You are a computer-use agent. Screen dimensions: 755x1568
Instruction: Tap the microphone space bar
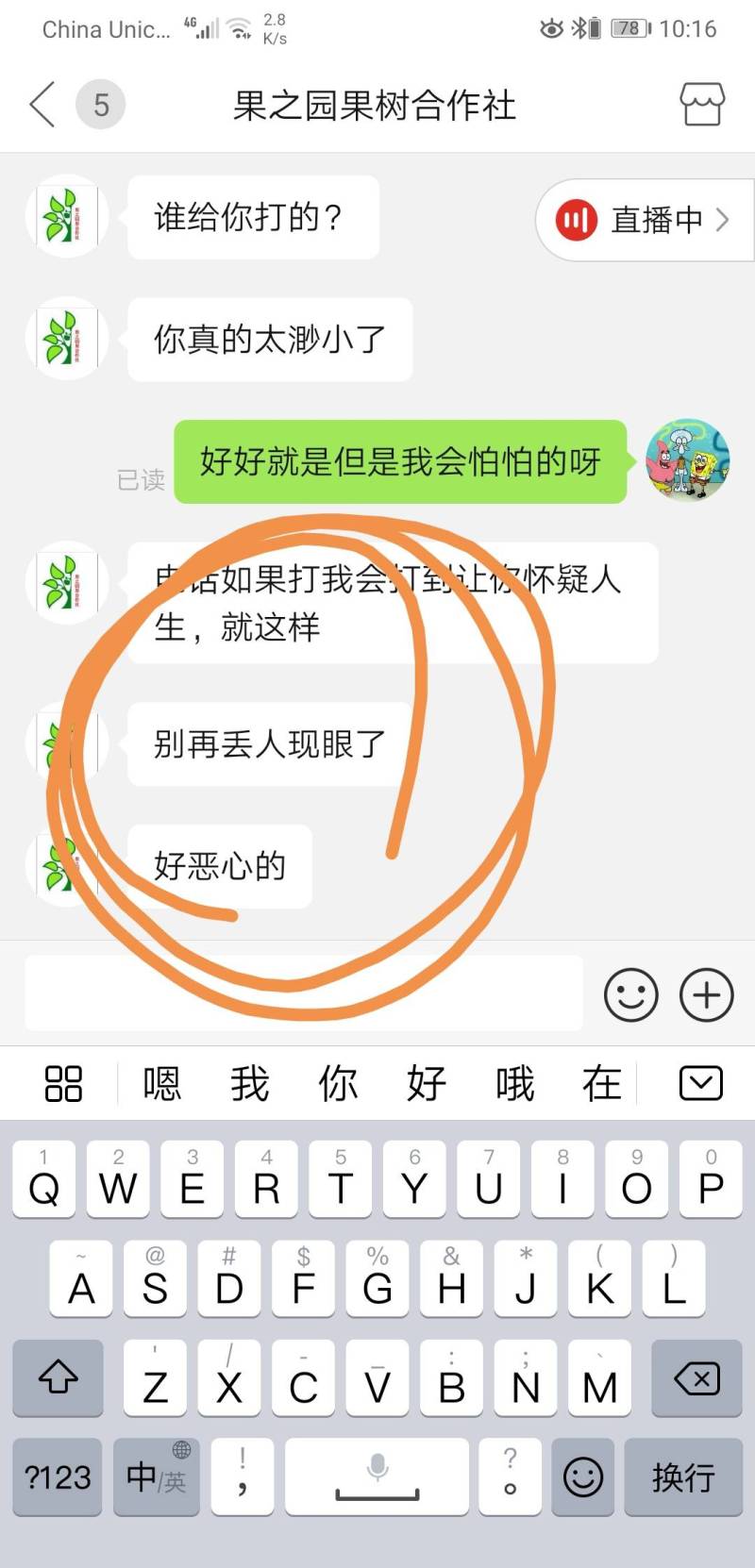[x=377, y=1476]
